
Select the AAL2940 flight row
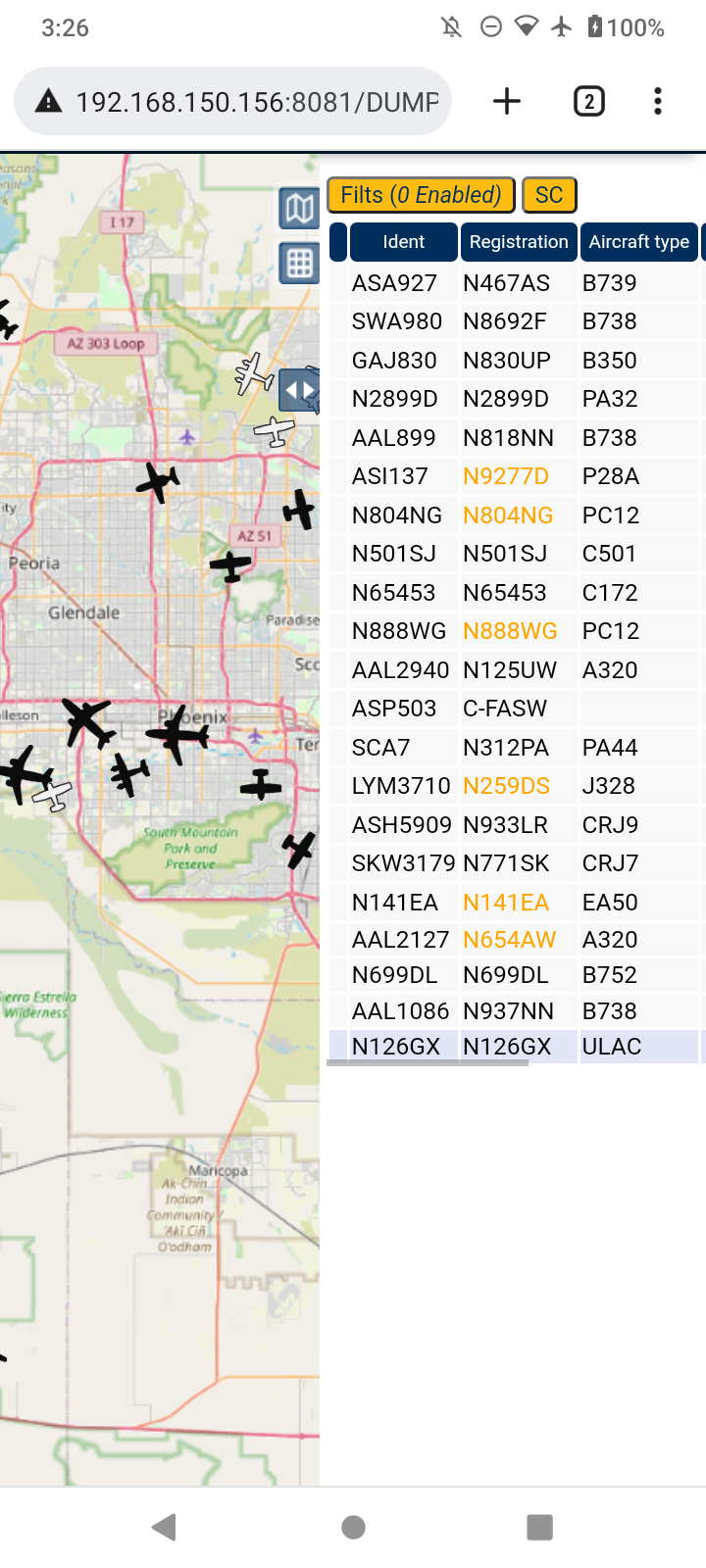click(516, 670)
